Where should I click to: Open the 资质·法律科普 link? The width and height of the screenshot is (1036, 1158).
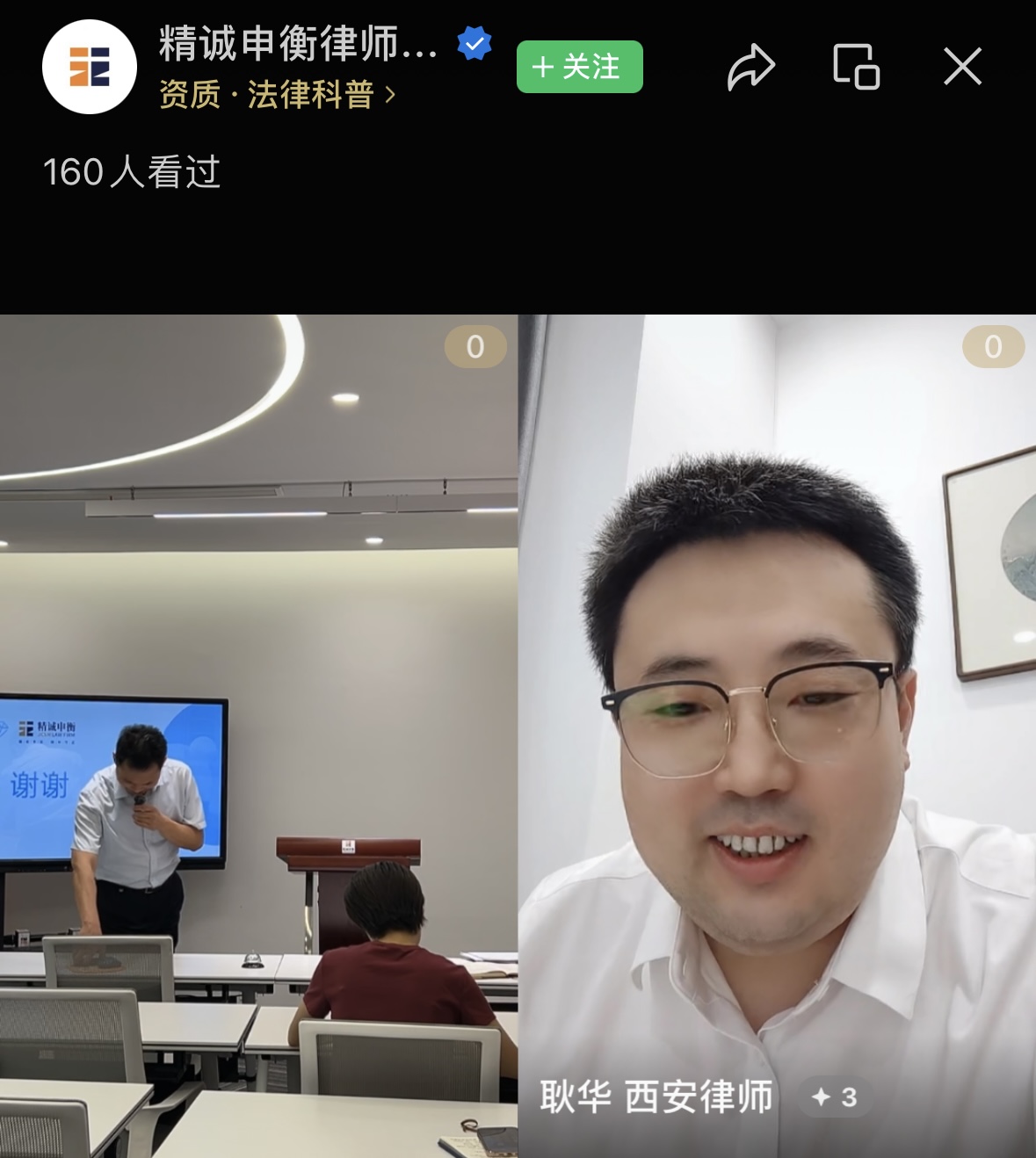(277, 95)
